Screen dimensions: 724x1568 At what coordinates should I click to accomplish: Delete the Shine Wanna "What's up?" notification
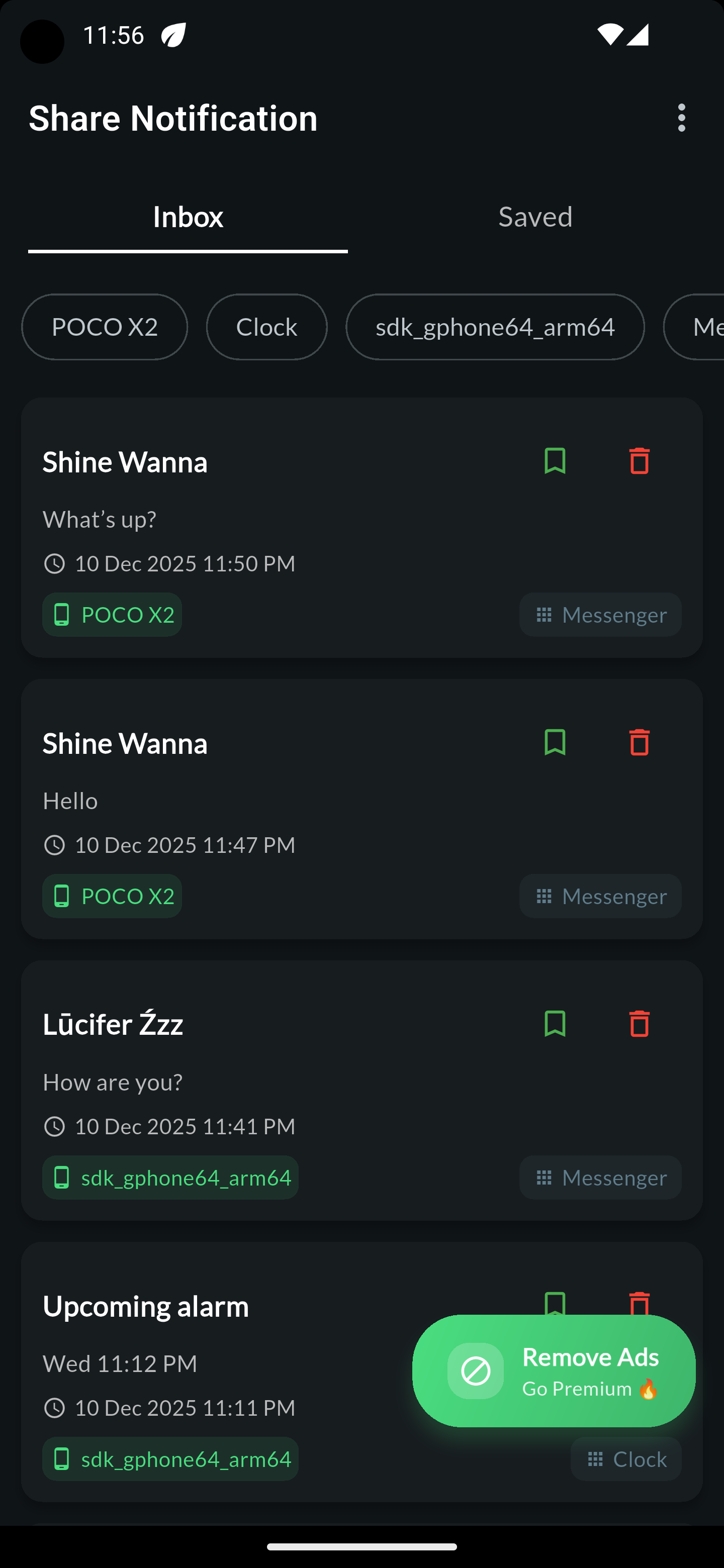[639, 461]
